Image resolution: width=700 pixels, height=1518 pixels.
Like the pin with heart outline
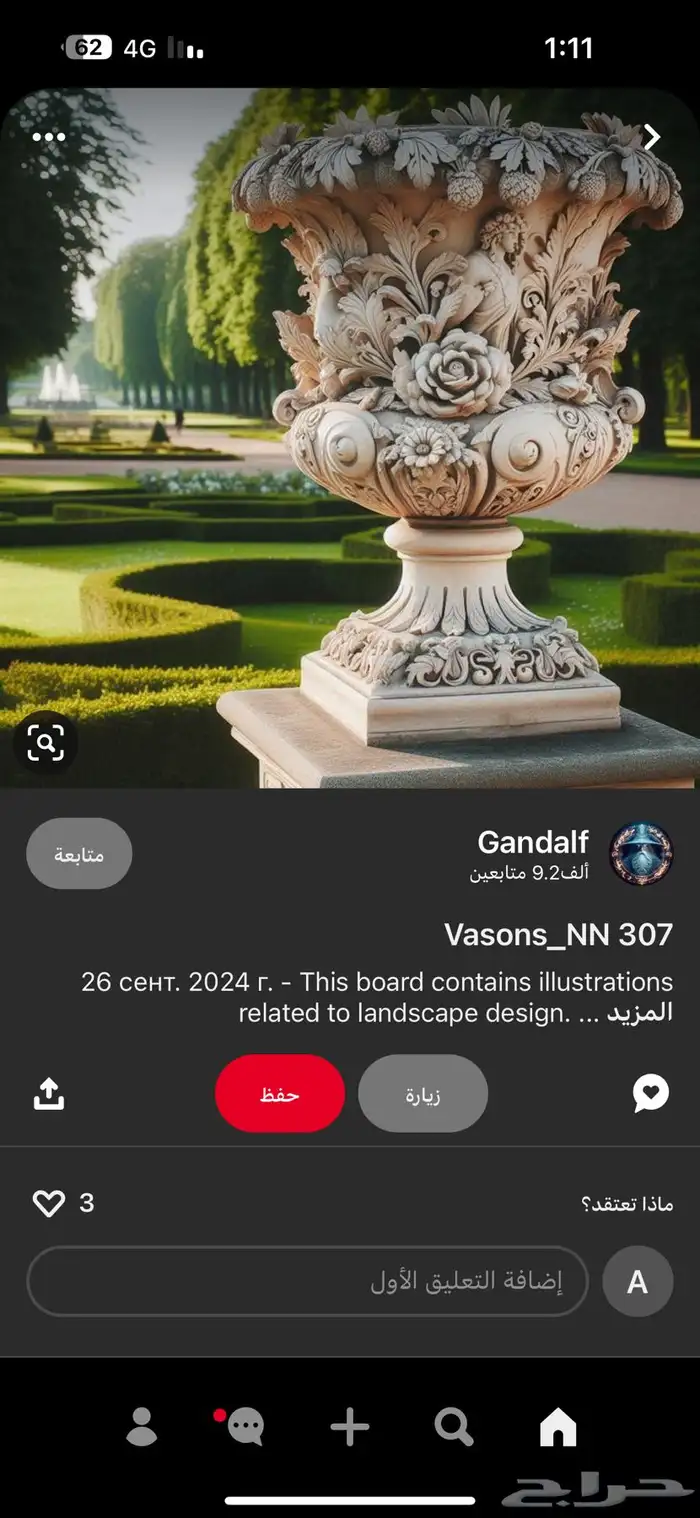pyautogui.click(x=49, y=1203)
